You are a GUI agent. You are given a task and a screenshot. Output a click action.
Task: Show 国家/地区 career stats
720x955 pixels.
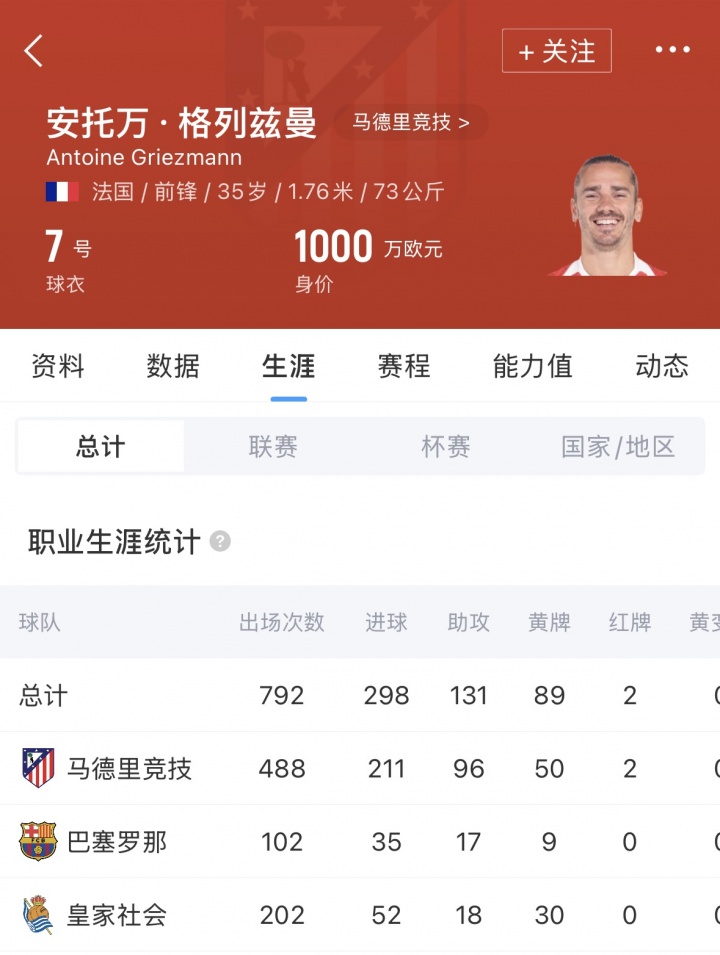tap(618, 447)
